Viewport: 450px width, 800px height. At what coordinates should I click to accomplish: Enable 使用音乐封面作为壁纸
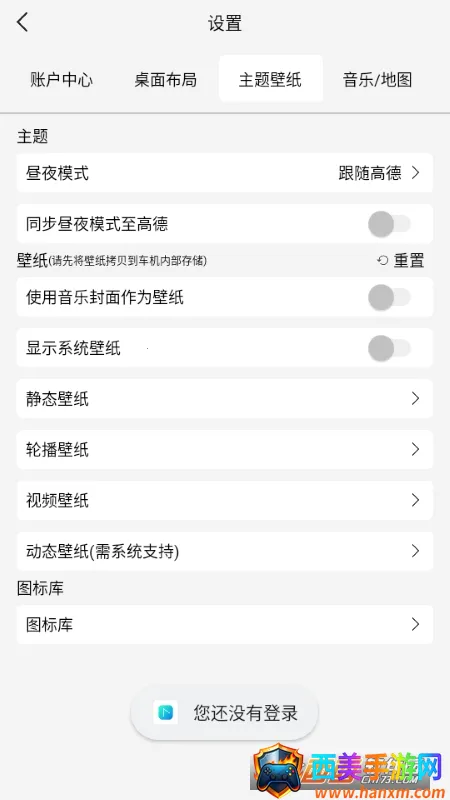[390, 297]
